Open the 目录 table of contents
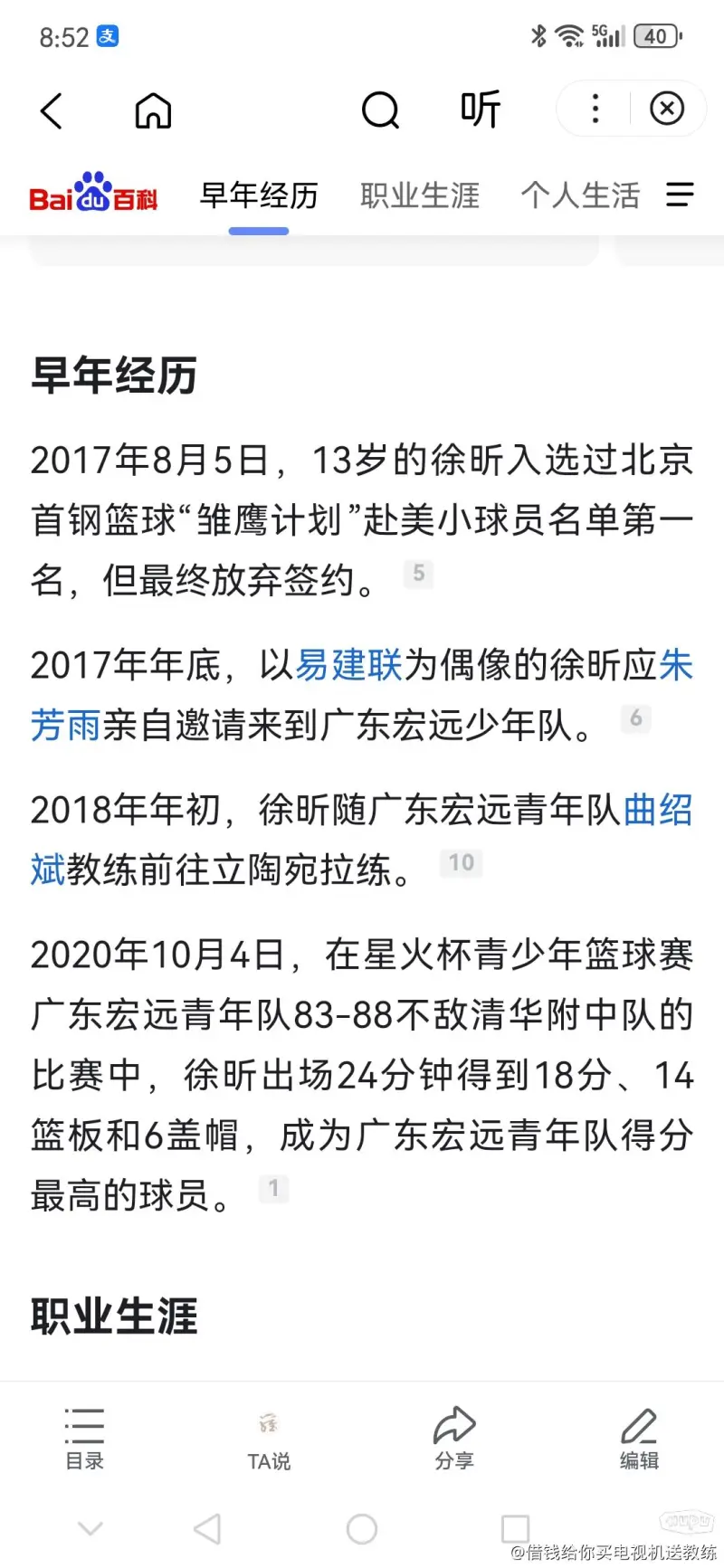The height and width of the screenshot is (1568, 724). tap(84, 1439)
